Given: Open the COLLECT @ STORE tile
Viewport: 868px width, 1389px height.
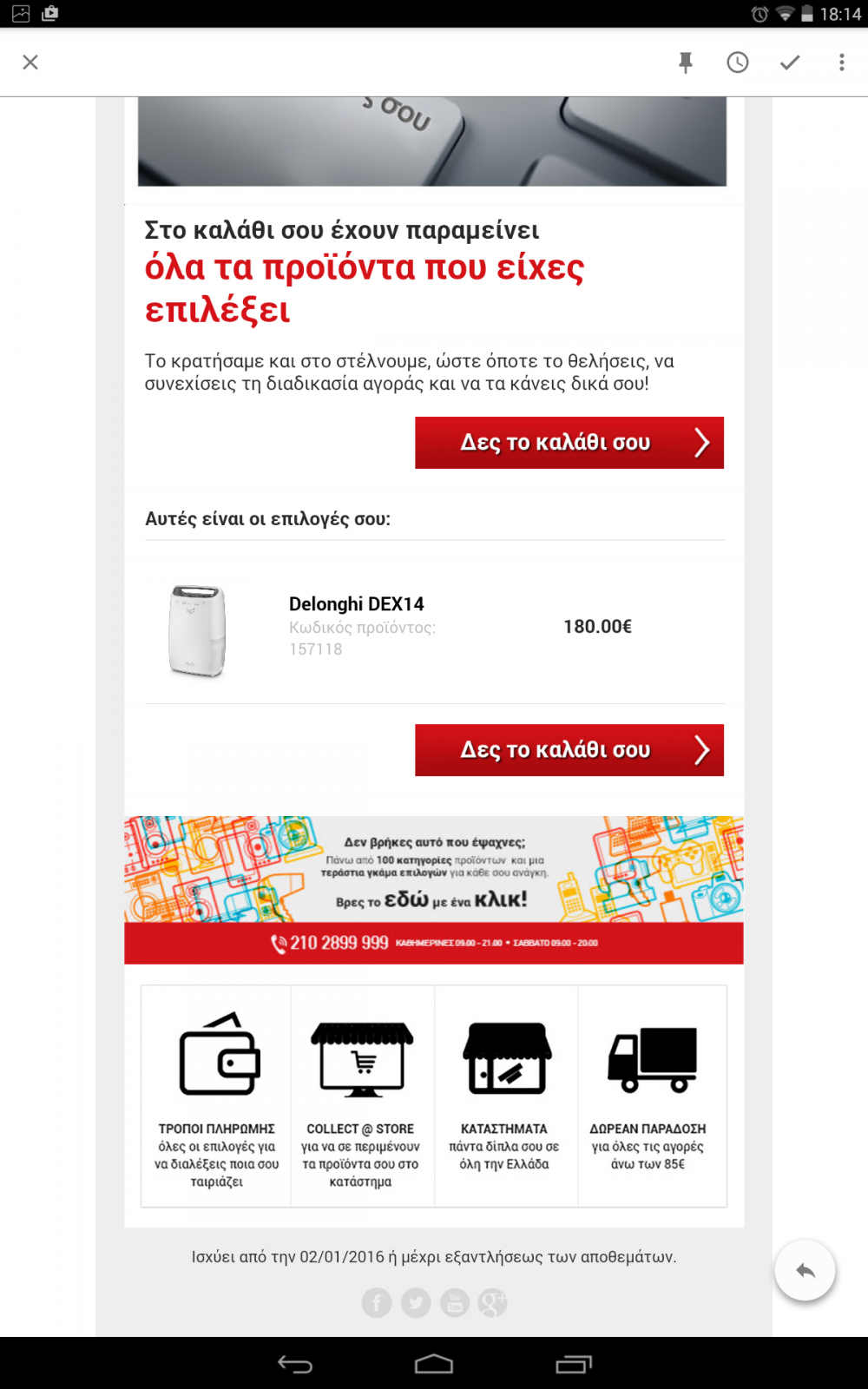Looking at the screenshot, I should coord(362,1096).
